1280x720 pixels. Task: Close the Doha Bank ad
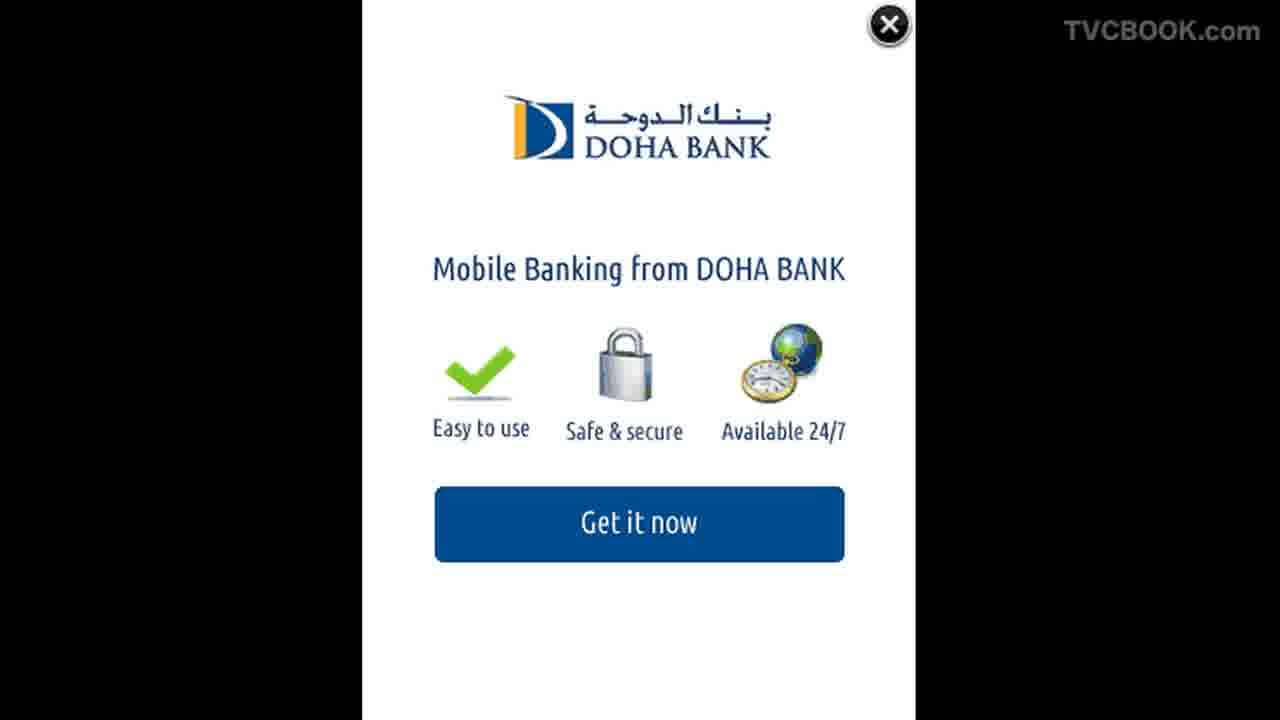tap(889, 25)
